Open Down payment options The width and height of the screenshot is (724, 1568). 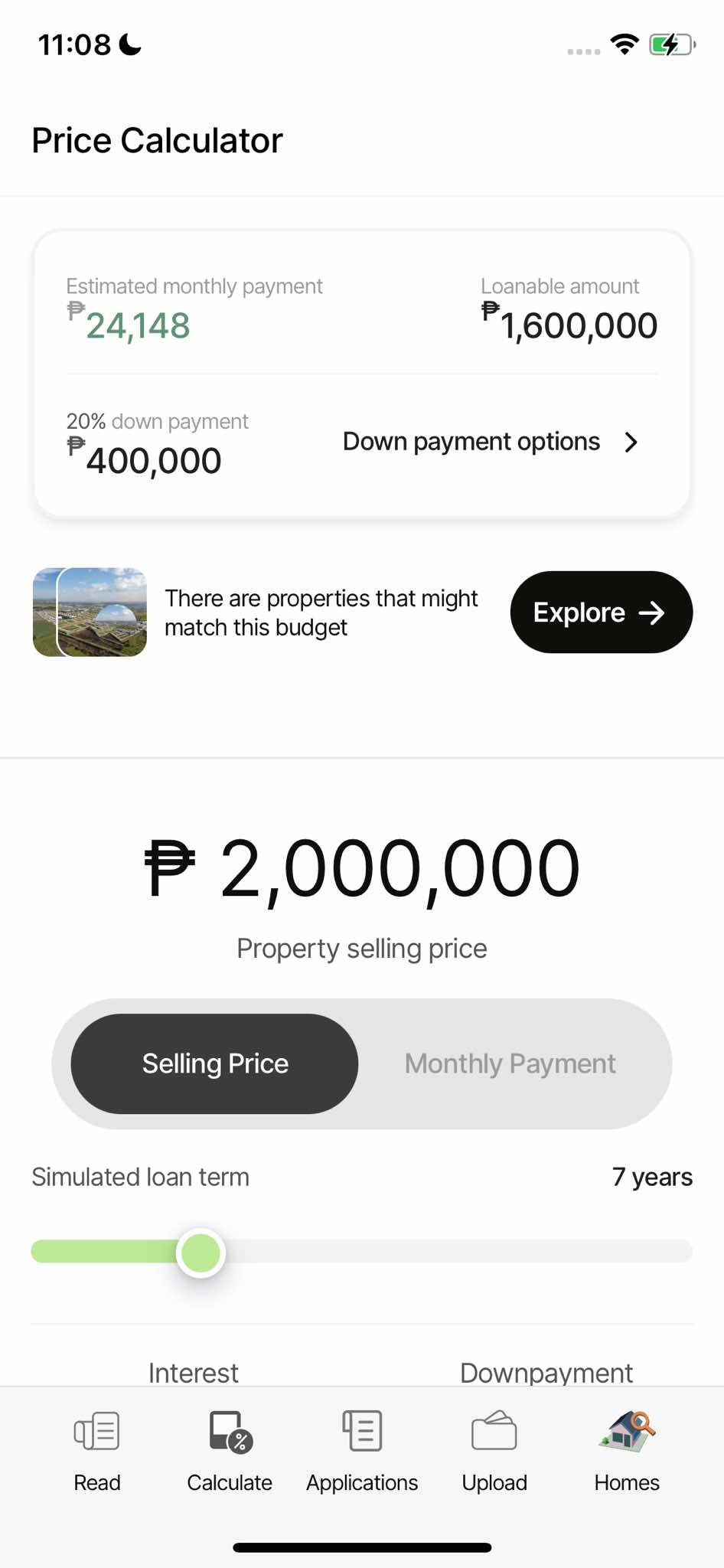490,442
